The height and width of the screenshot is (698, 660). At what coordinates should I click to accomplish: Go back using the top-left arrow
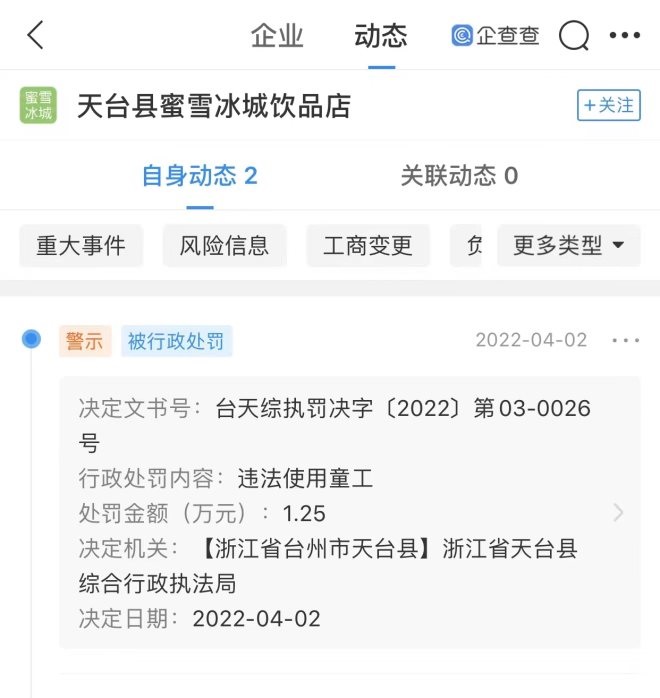tap(36, 36)
